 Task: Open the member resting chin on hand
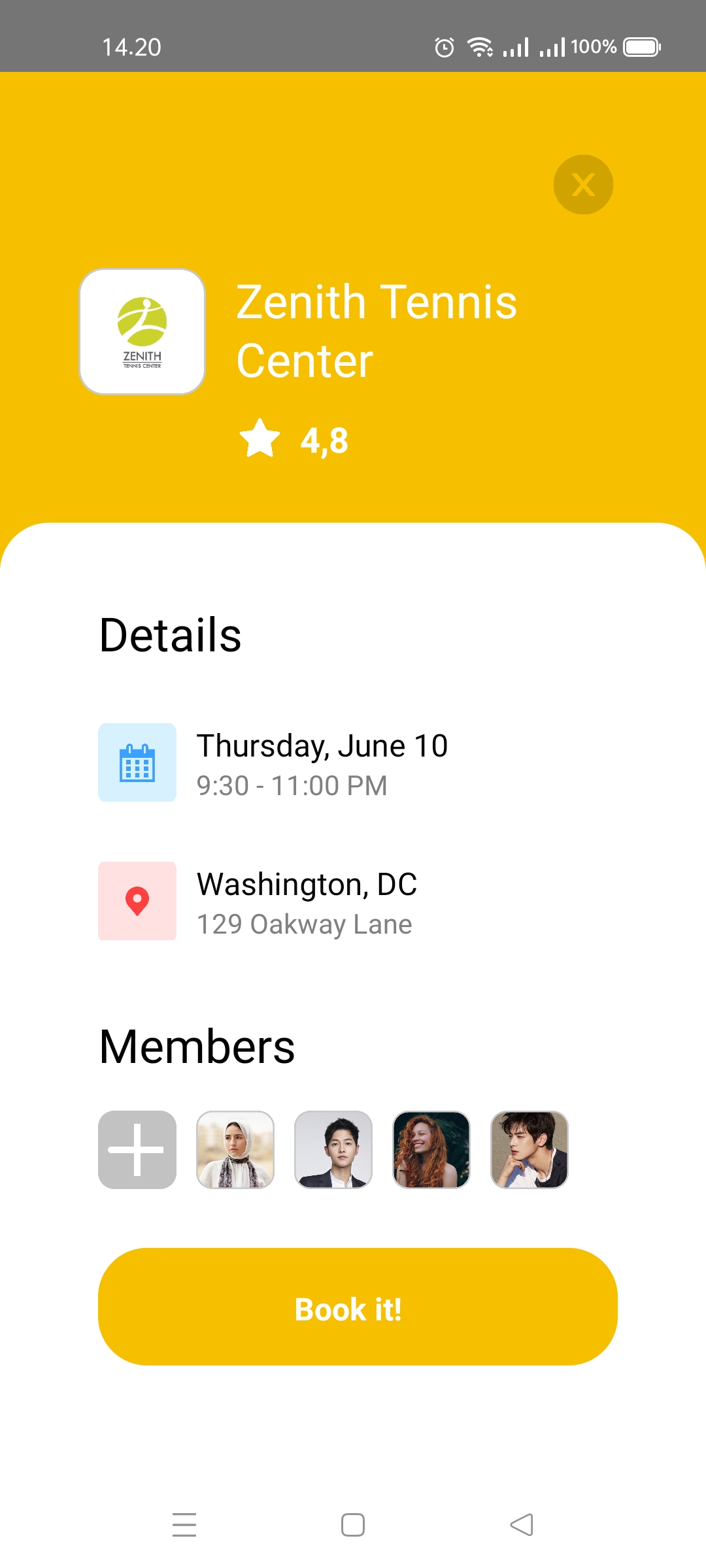pyautogui.click(x=529, y=1150)
